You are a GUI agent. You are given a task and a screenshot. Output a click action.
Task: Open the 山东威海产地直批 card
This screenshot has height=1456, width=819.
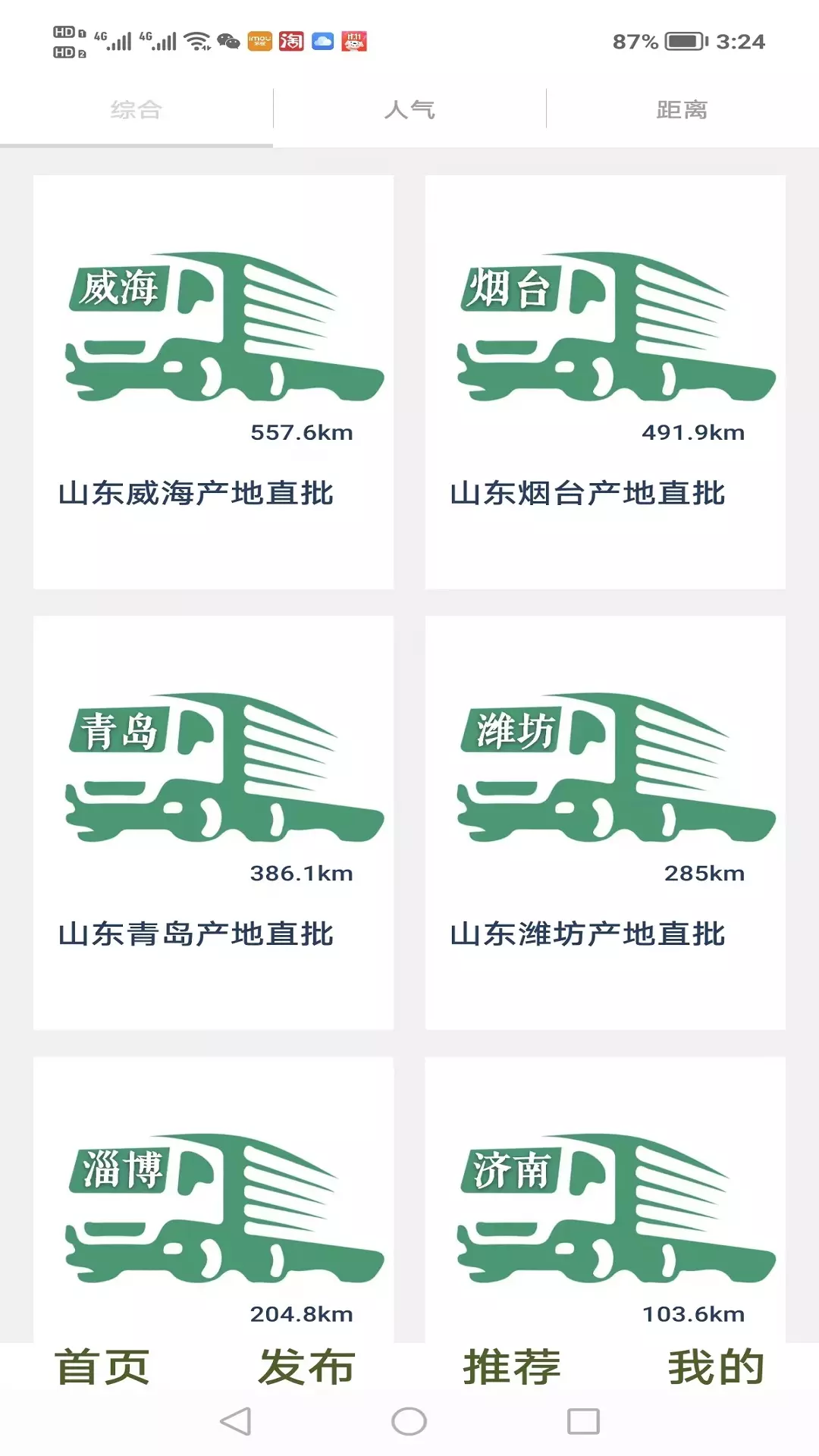click(x=213, y=382)
